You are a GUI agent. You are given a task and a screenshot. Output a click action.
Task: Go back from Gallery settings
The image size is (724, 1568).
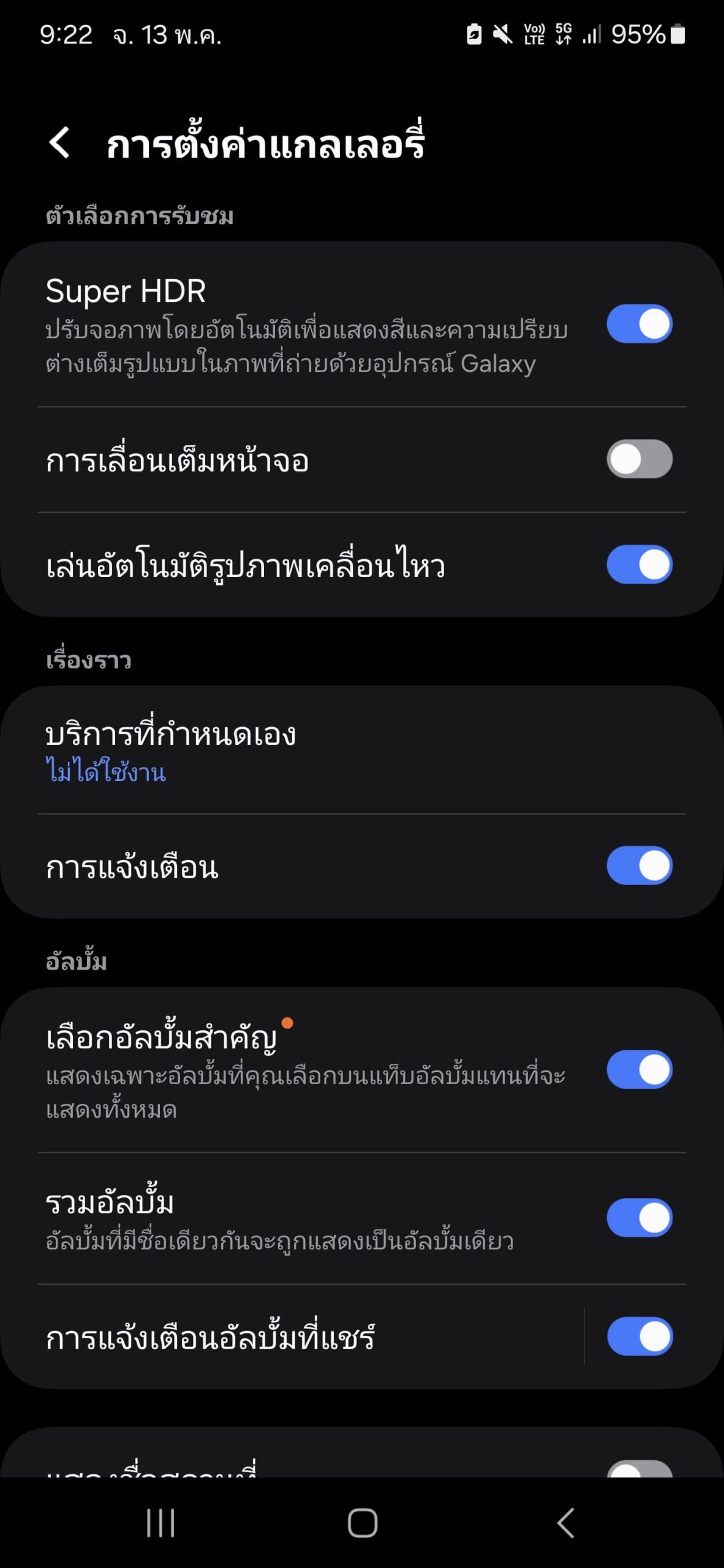point(59,143)
